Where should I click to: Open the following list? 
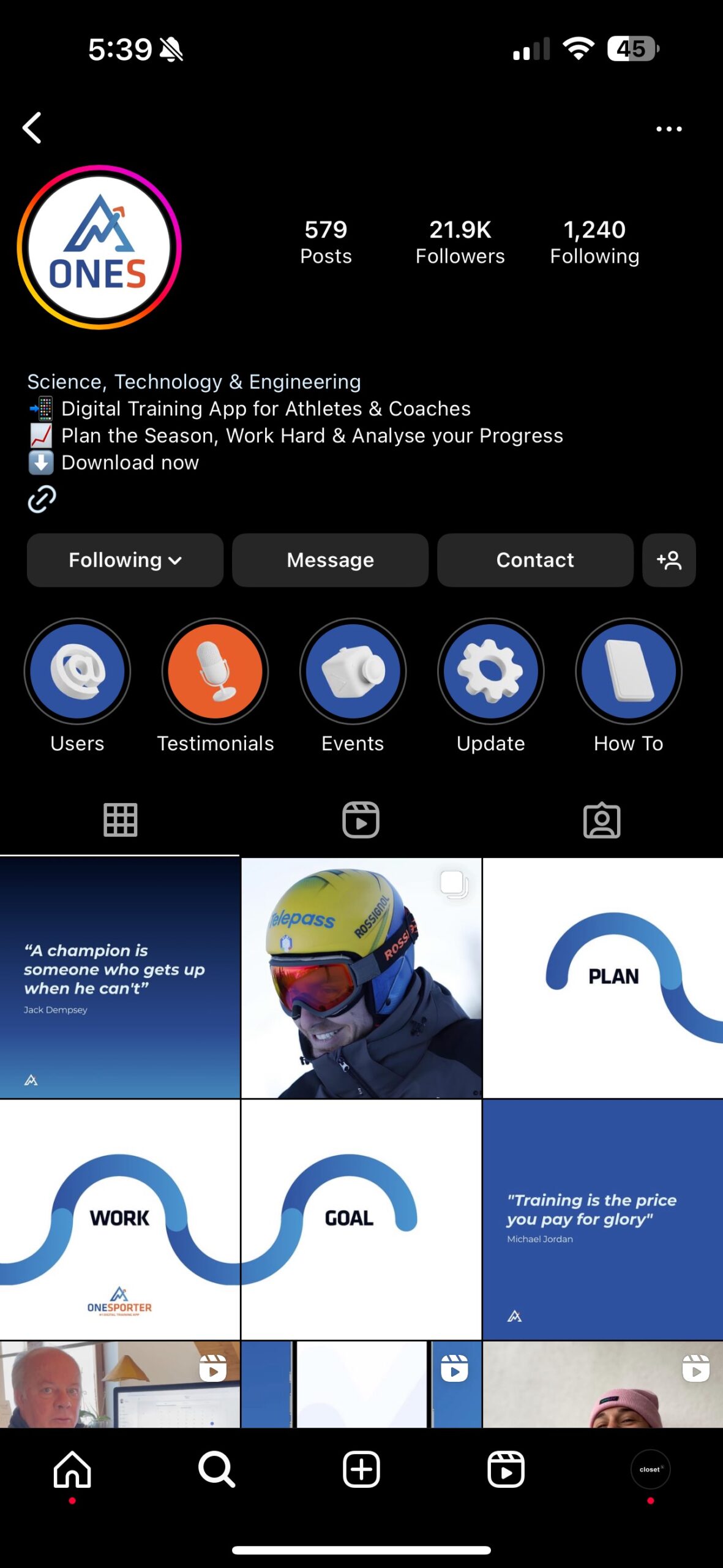pyautogui.click(x=594, y=242)
